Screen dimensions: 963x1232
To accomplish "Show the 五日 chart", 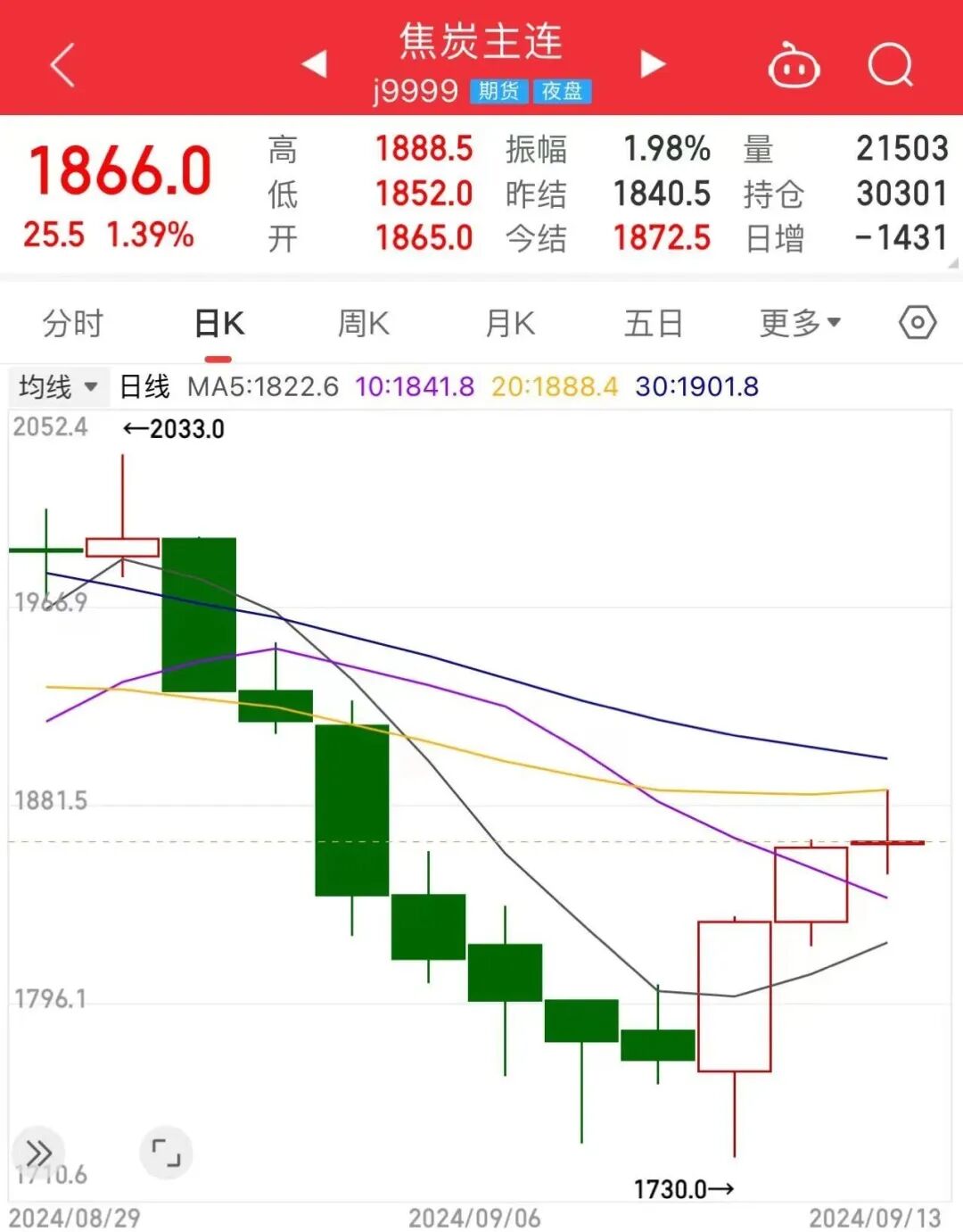I will tap(654, 323).
